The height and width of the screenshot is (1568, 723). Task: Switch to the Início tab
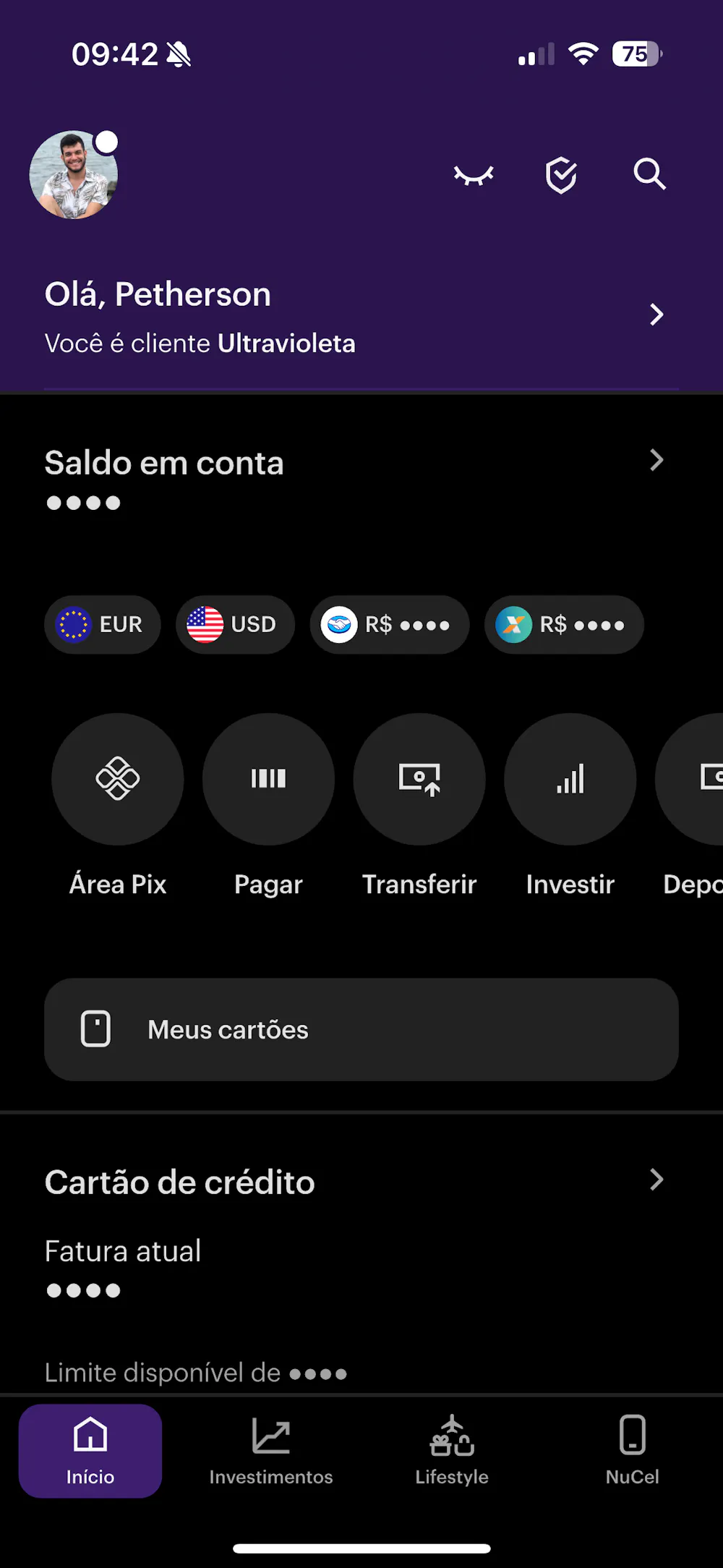tap(90, 1451)
